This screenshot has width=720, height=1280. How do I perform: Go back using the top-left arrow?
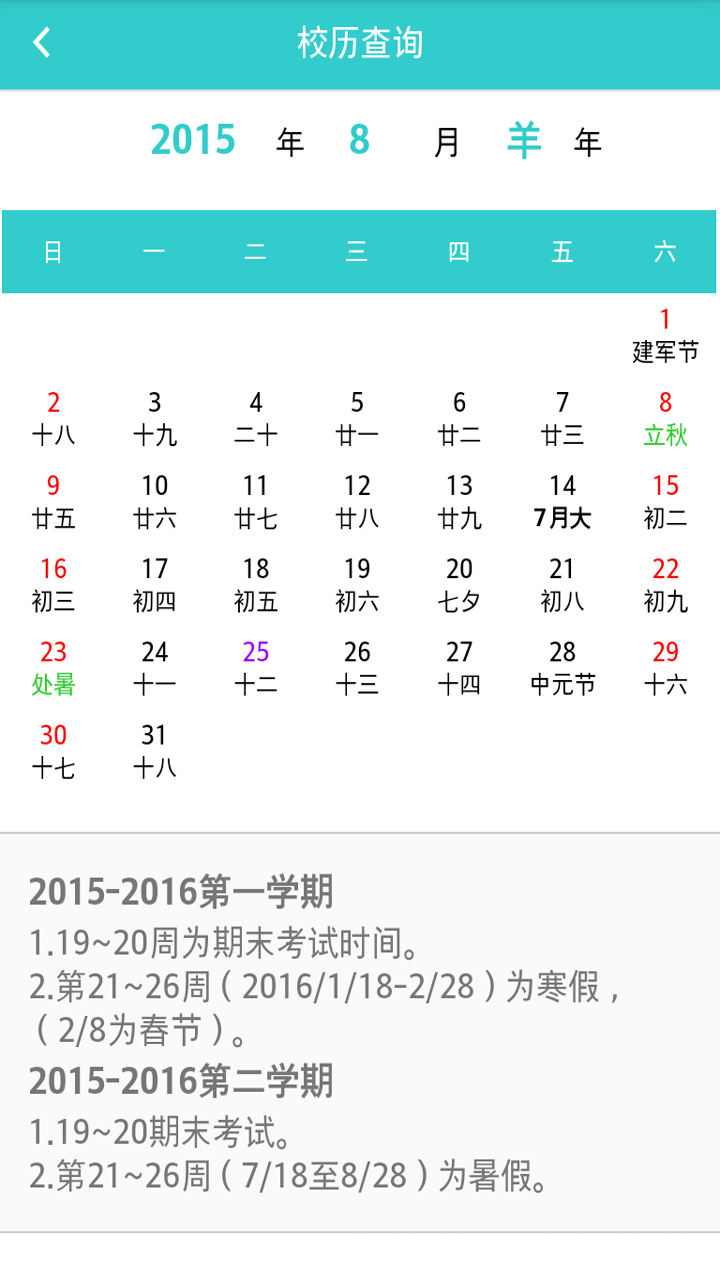click(x=41, y=43)
